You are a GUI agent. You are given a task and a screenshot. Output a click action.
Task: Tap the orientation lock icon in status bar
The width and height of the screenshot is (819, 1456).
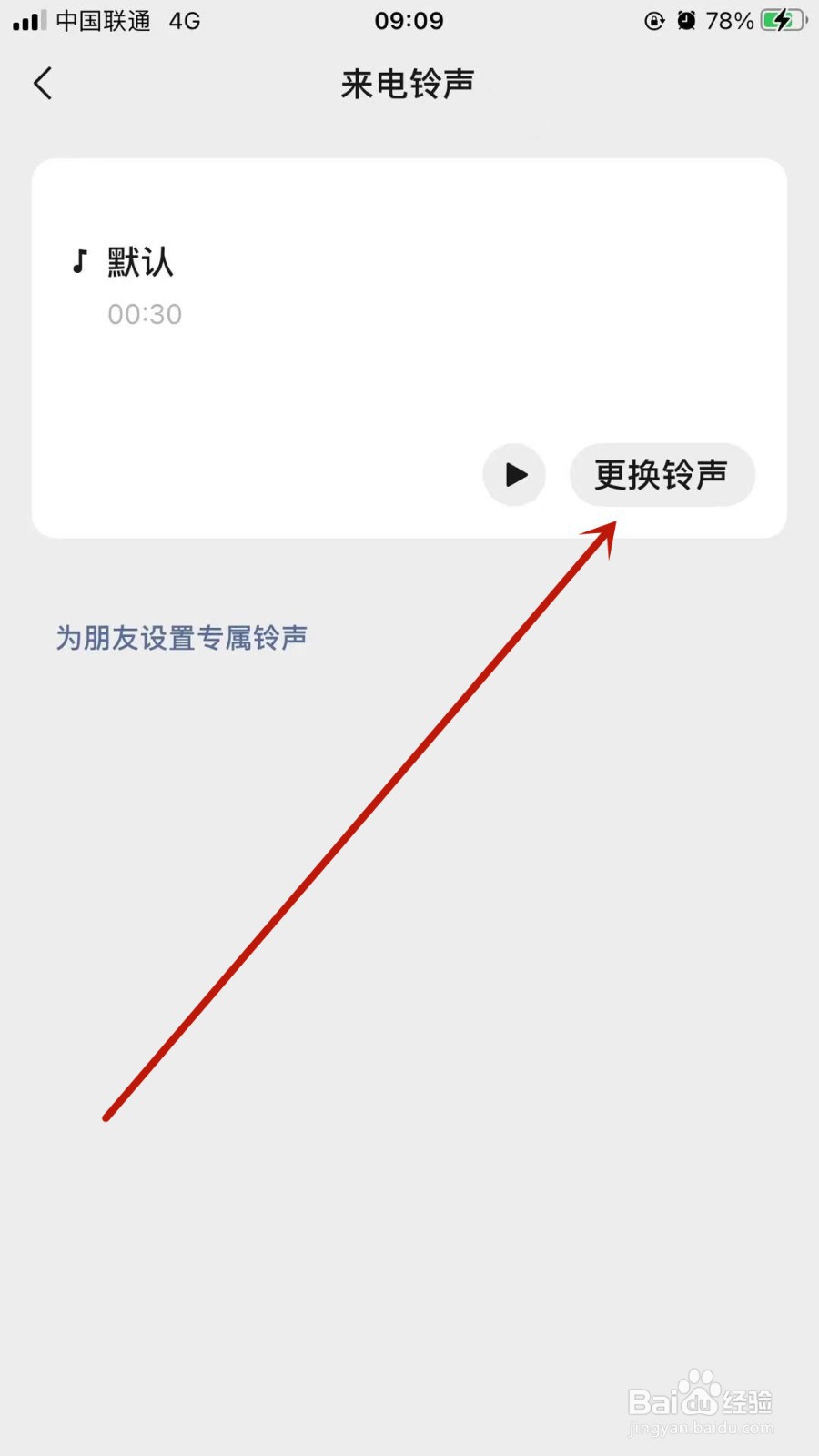[654, 20]
